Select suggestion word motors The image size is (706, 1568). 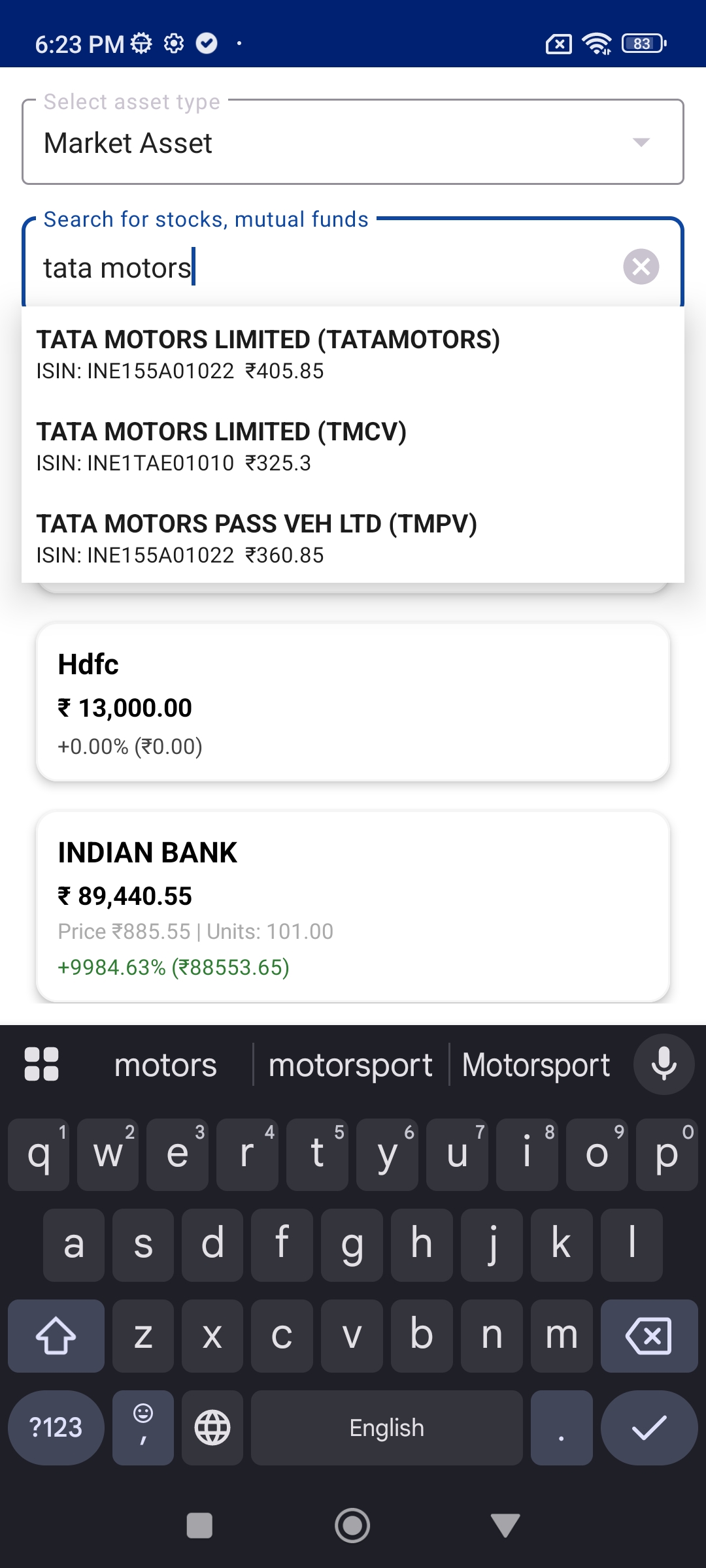coord(165,1064)
